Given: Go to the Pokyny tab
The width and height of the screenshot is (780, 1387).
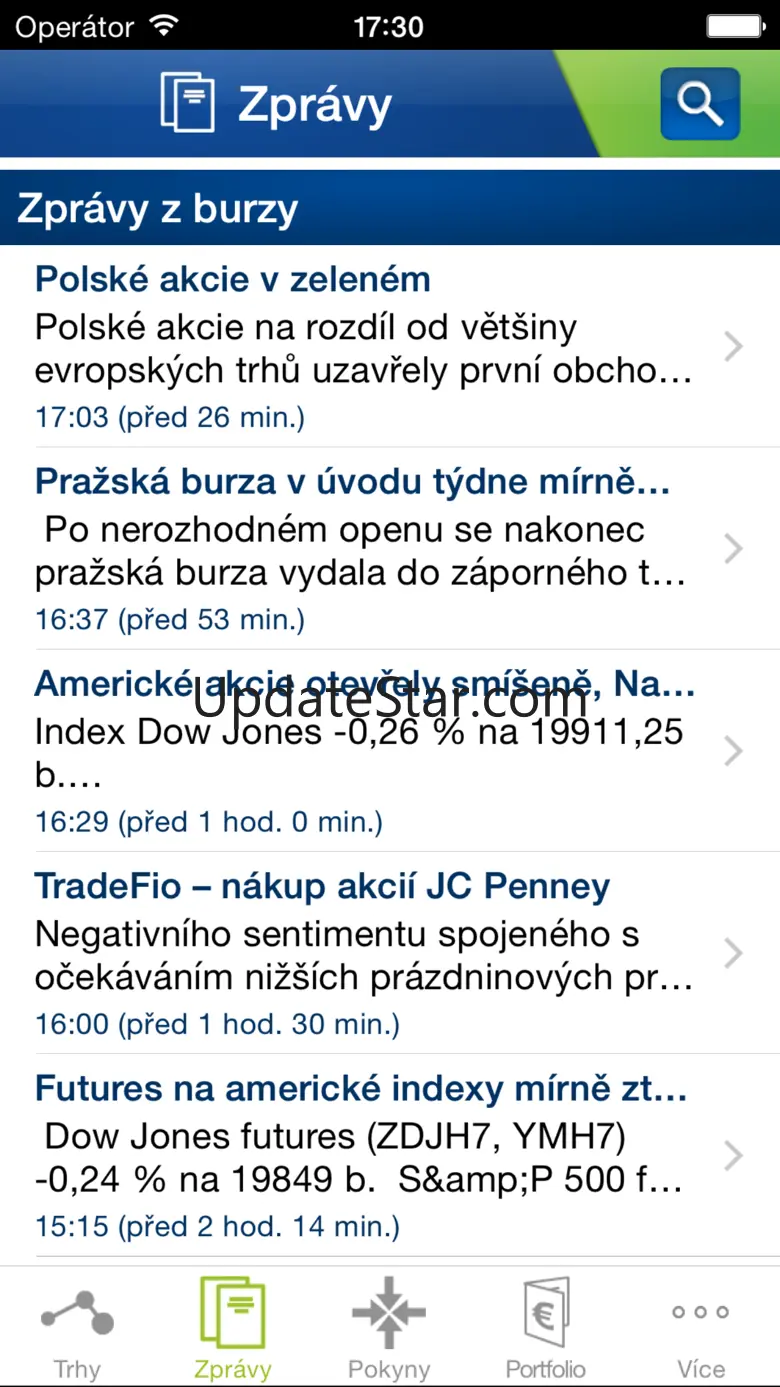Looking at the screenshot, I should (389, 1328).
